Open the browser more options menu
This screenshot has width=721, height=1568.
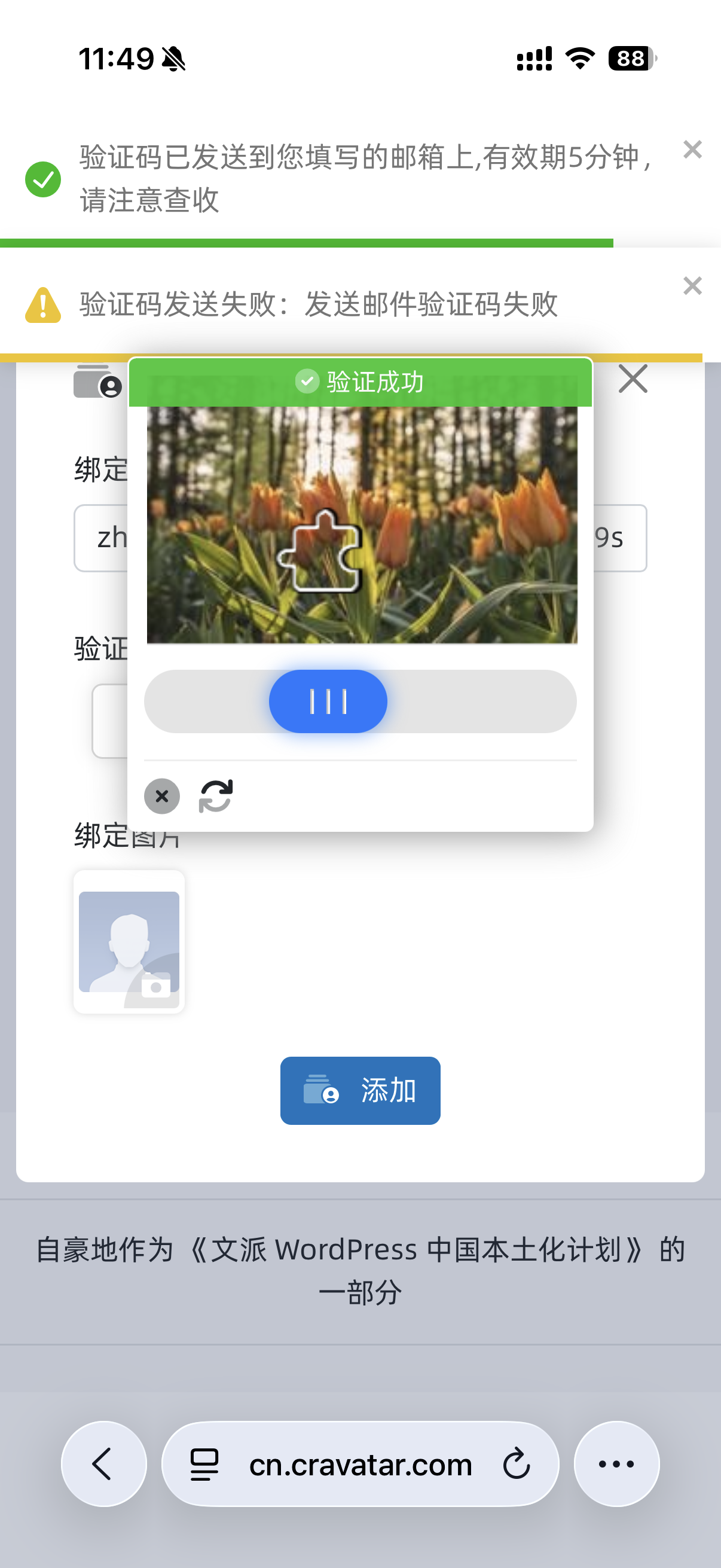[616, 1464]
